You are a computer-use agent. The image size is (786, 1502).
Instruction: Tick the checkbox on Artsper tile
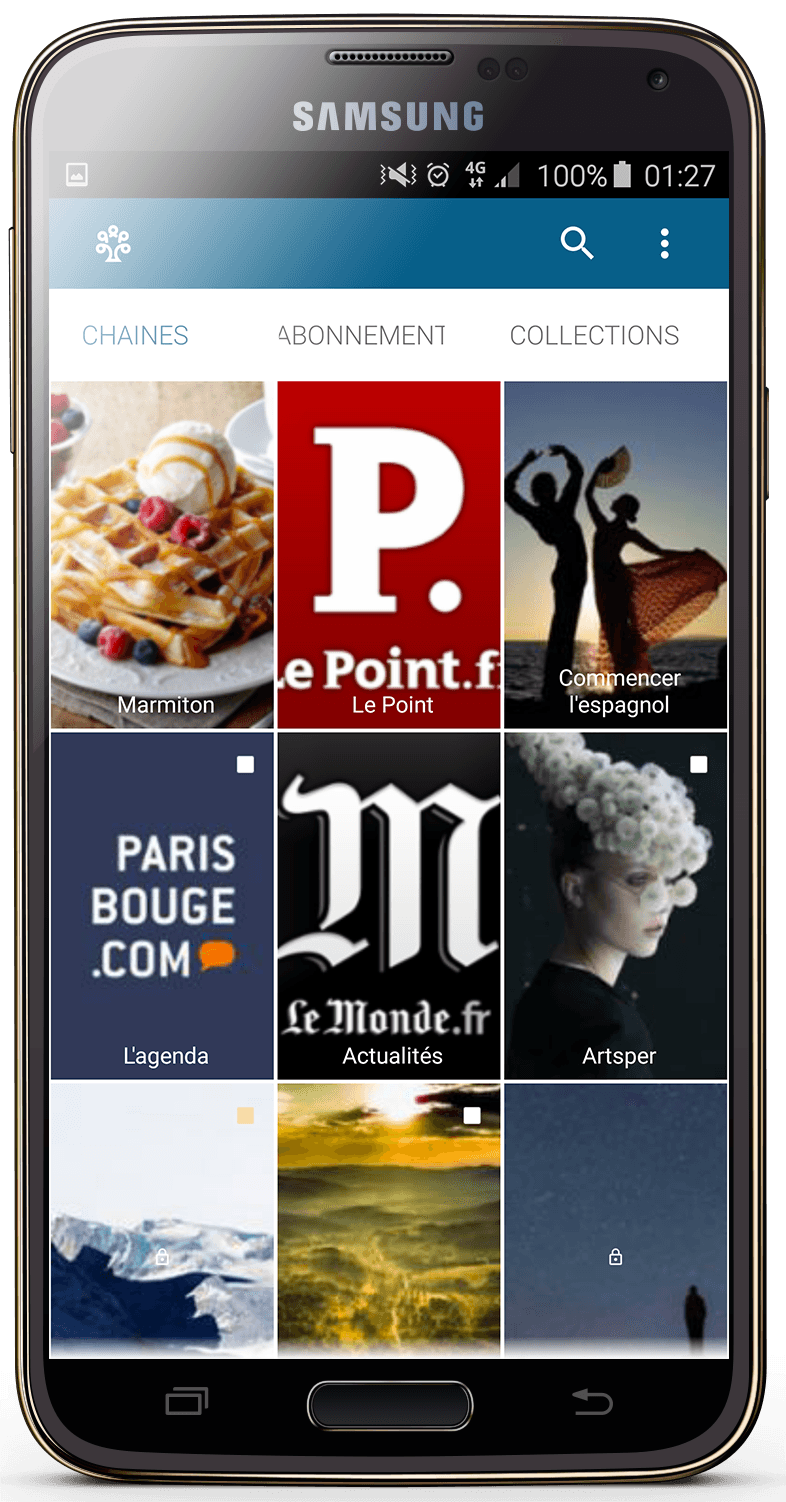click(699, 764)
